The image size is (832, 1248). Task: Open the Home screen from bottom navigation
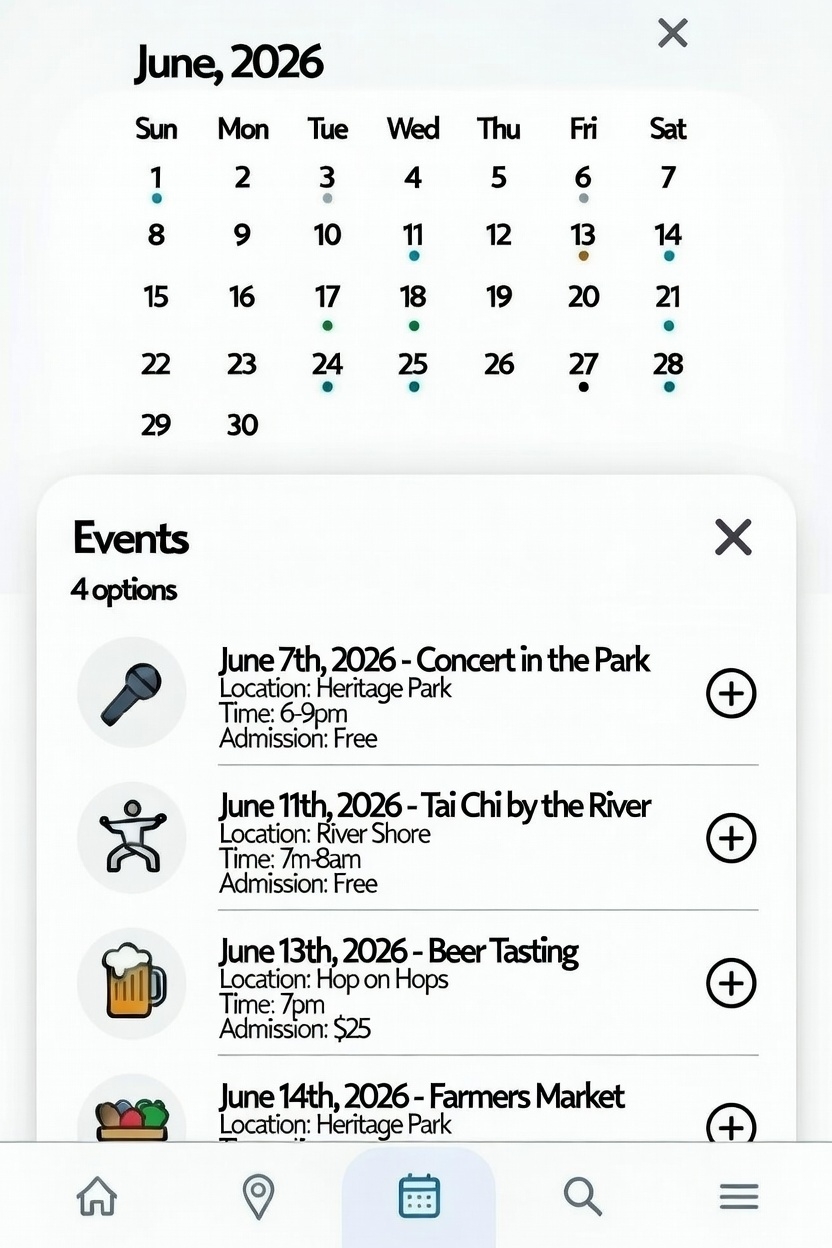point(95,1195)
